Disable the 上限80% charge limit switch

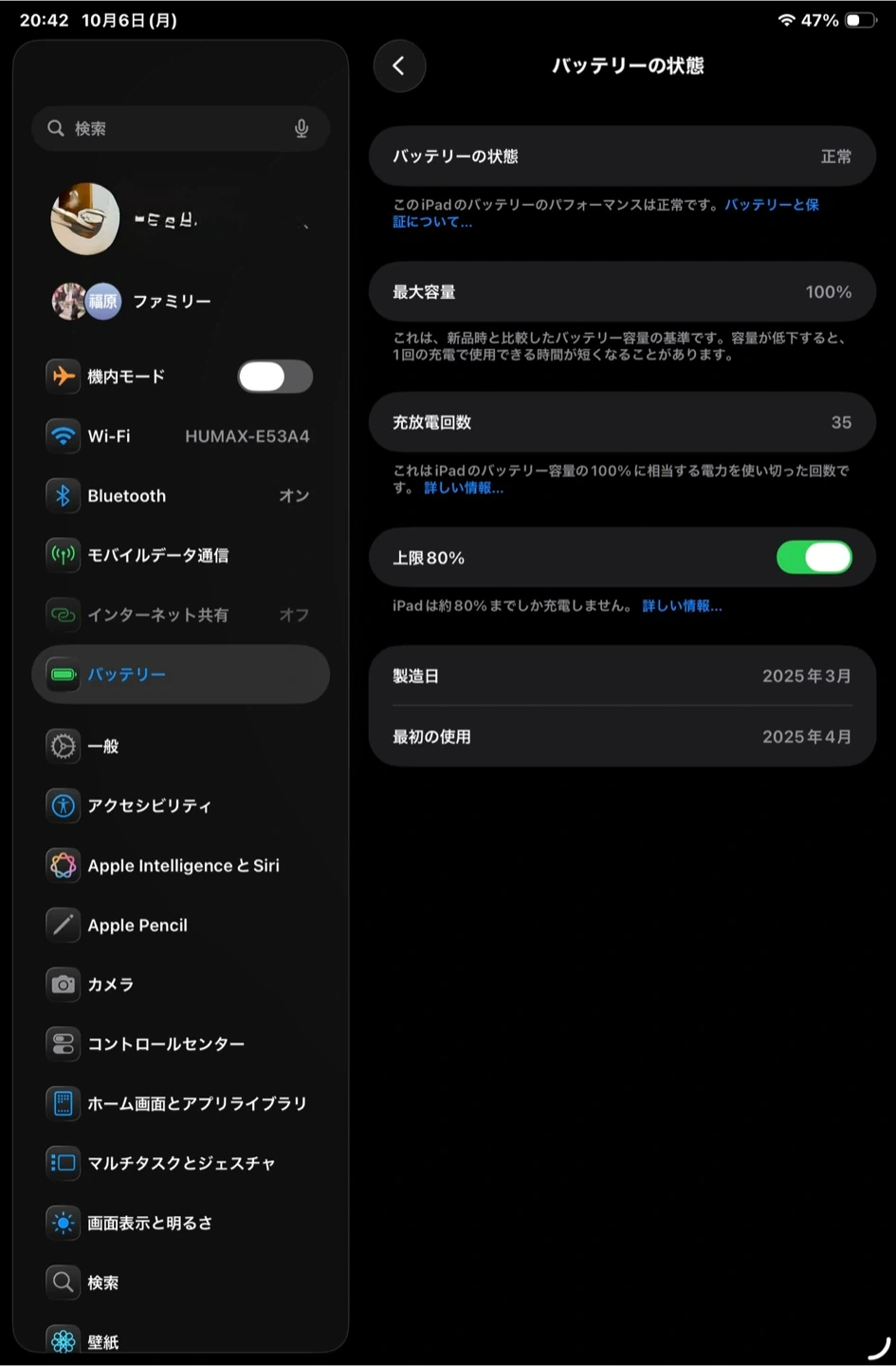click(814, 558)
